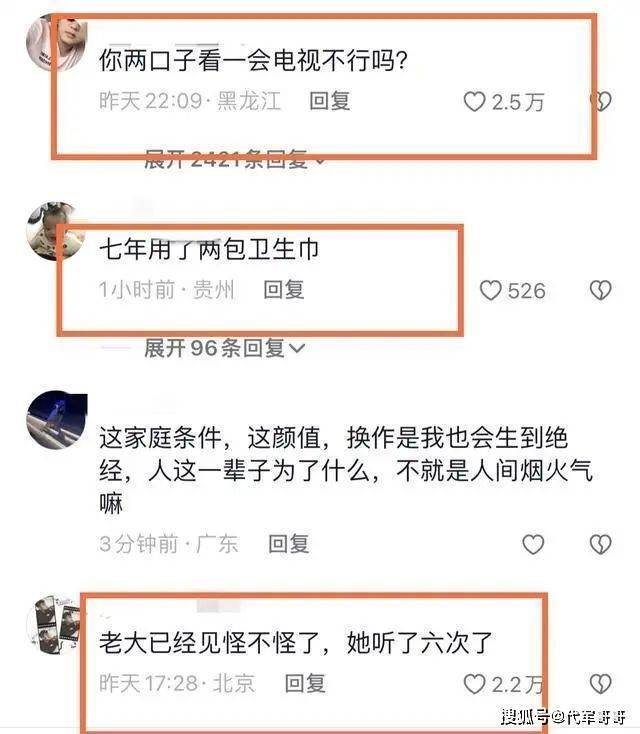
Task: Reply to comment 老大已经见怪不怪了
Action: pos(305,684)
